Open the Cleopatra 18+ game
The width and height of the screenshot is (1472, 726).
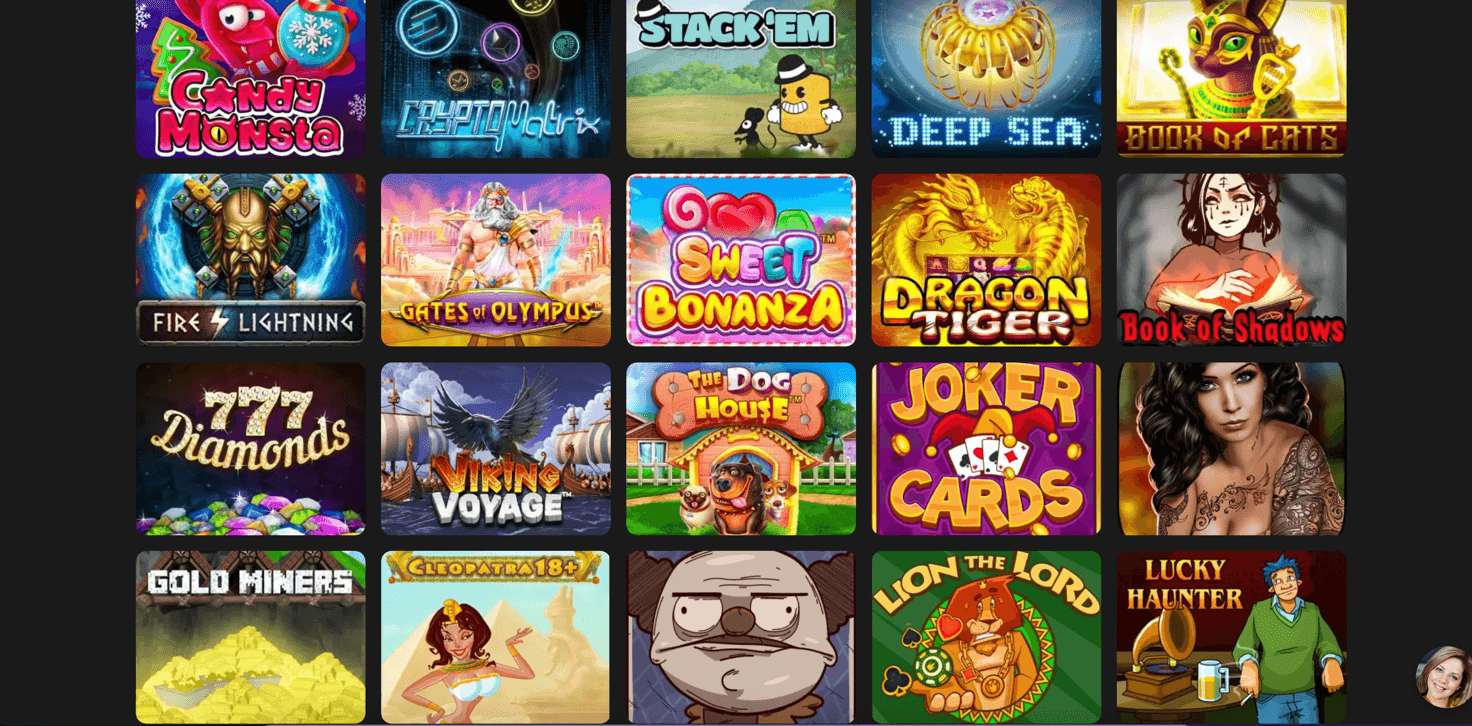point(495,637)
